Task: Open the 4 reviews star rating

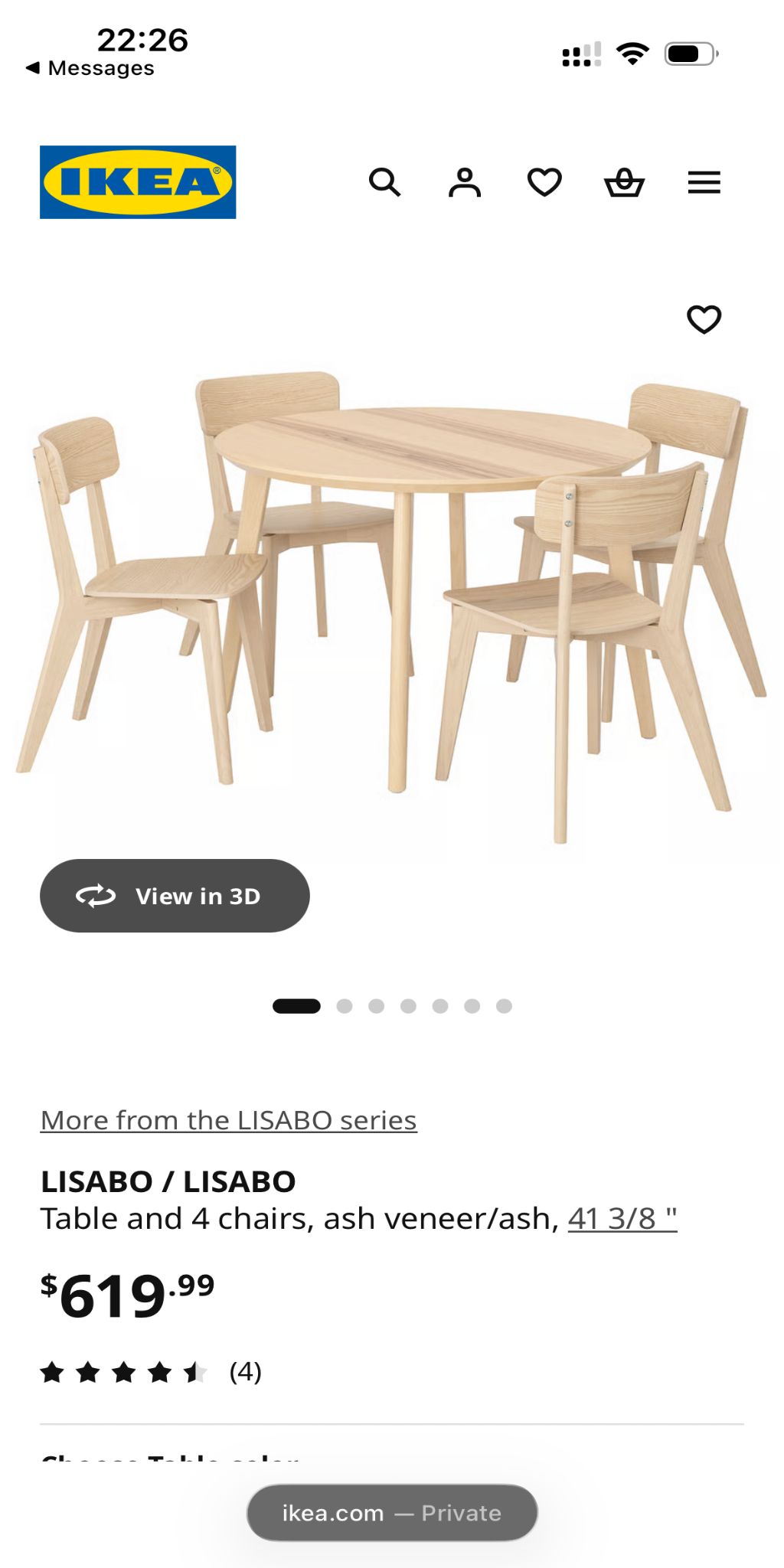Action: (x=151, y=1372)
